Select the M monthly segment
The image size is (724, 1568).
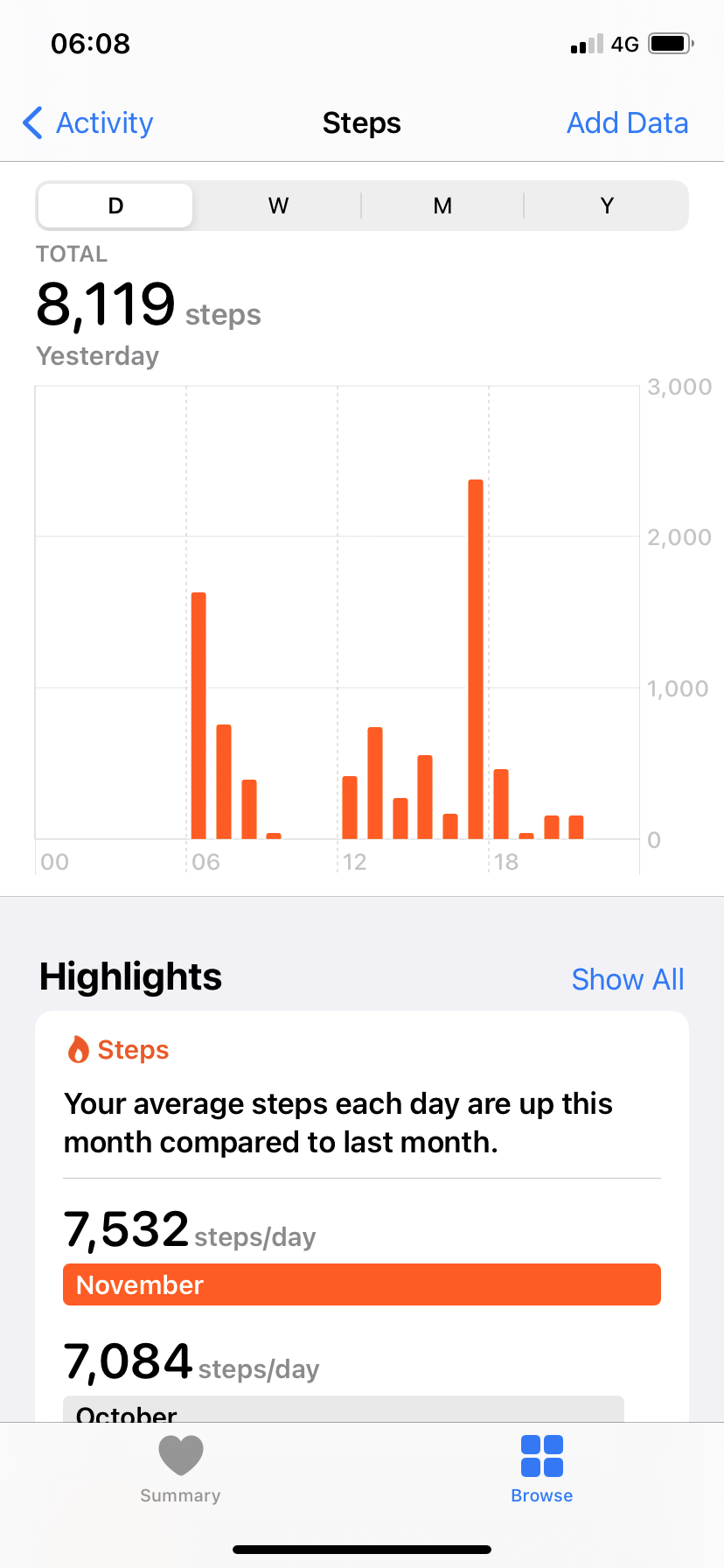tap(442, 205)
